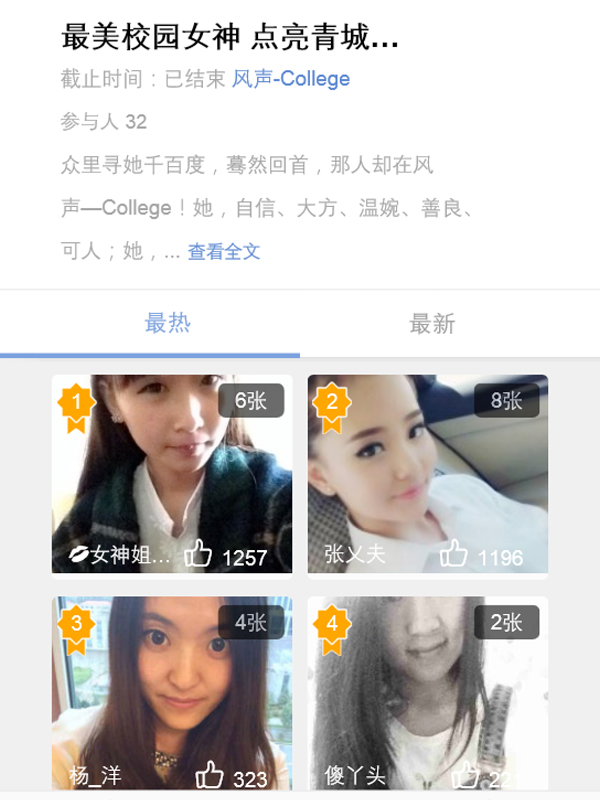The height and width of the screenshot is (800, 600).
Task: Like 张乂夫's entry with 1196 likes
Action: [x=454, y=554]
